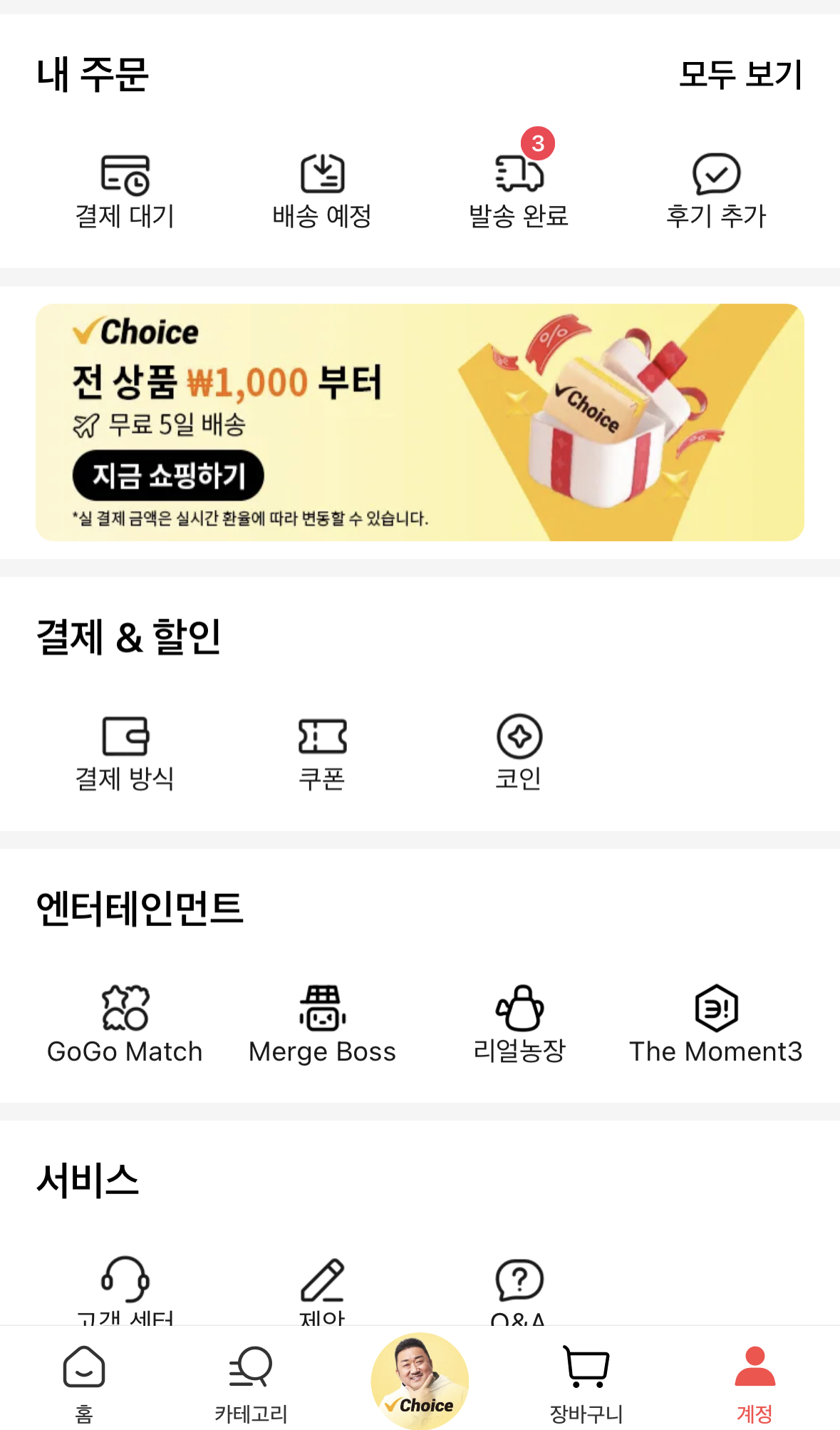The image size is (840, 1430).
Task: Check 발송 완료 orders with badge 3
Action: (x=518, y=187)
